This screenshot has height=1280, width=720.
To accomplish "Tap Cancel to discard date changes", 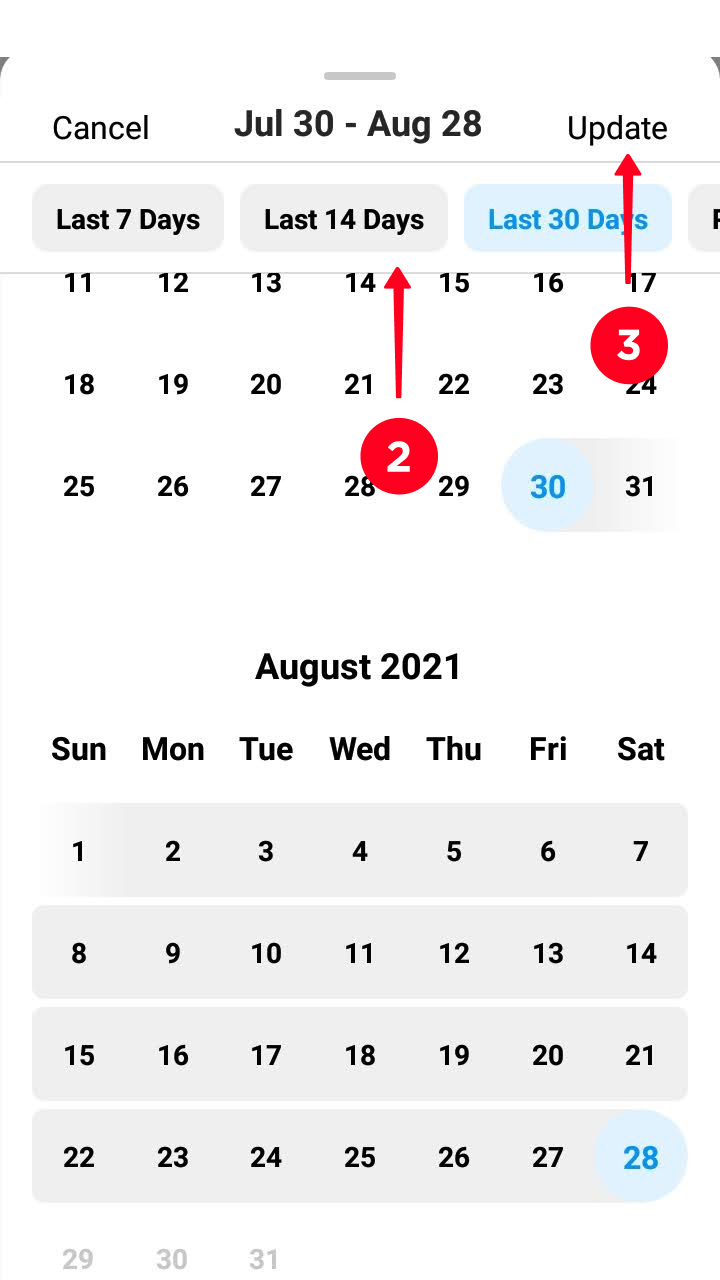I will tap(101, 128).
